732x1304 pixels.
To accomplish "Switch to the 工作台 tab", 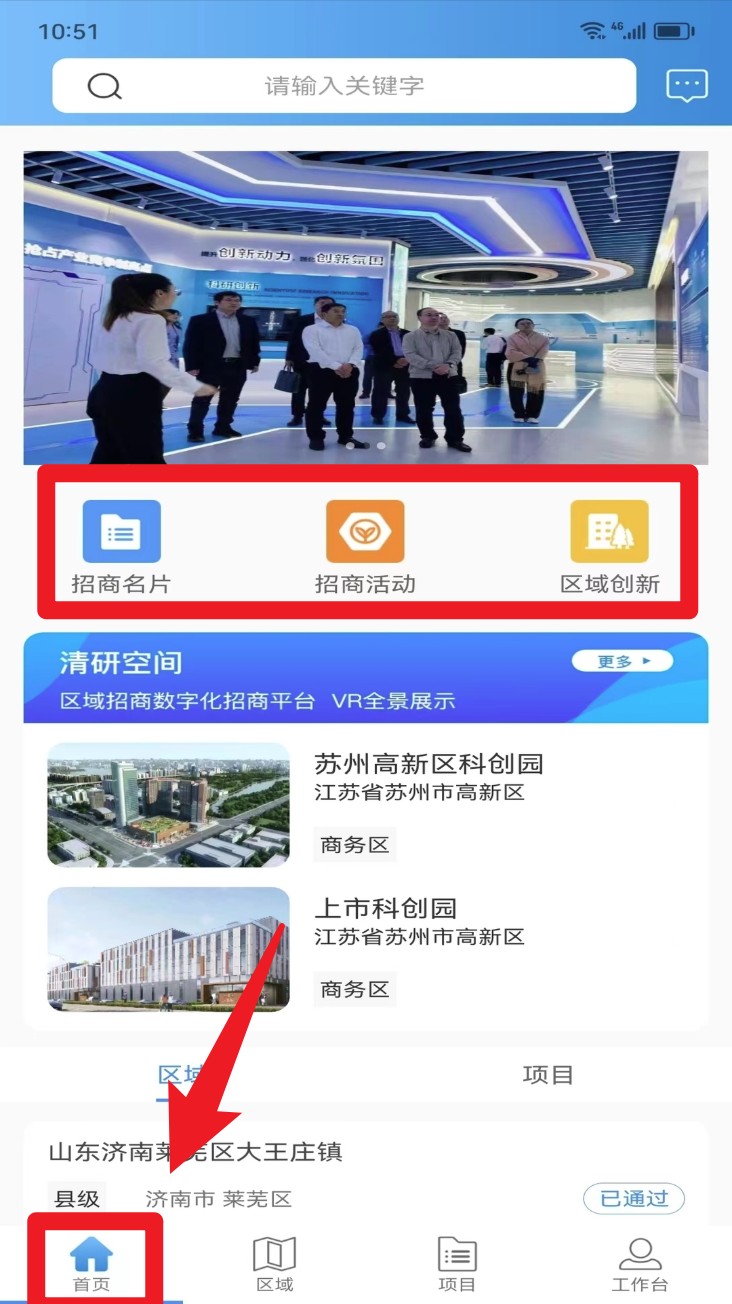I will (x=640, y=1264).
